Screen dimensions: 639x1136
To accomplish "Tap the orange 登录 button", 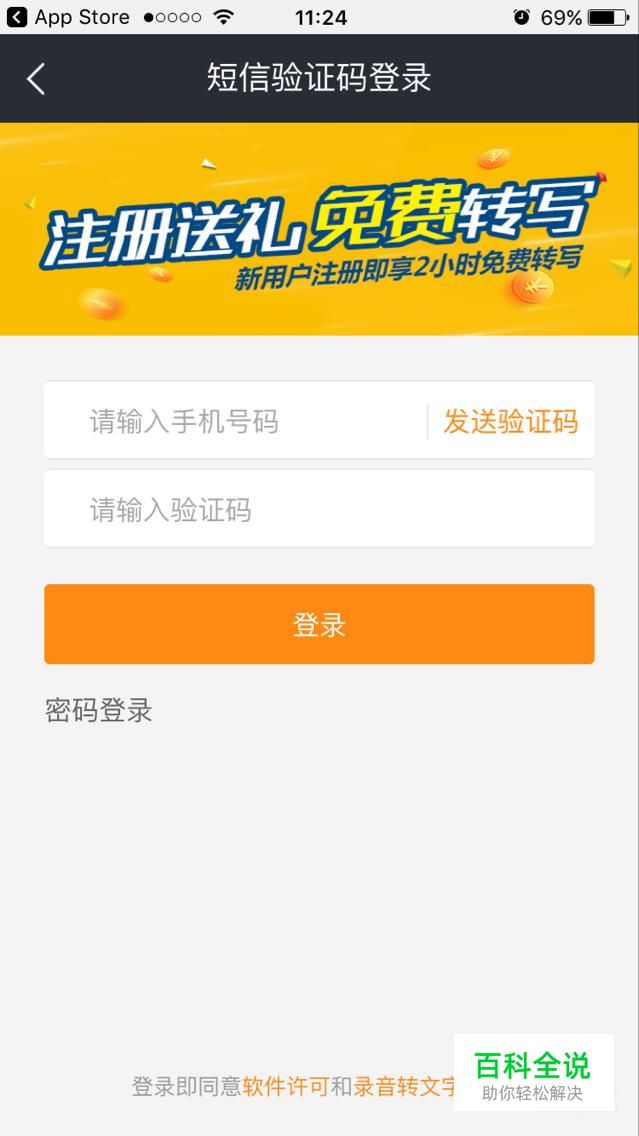I will (x=320, y=624).
